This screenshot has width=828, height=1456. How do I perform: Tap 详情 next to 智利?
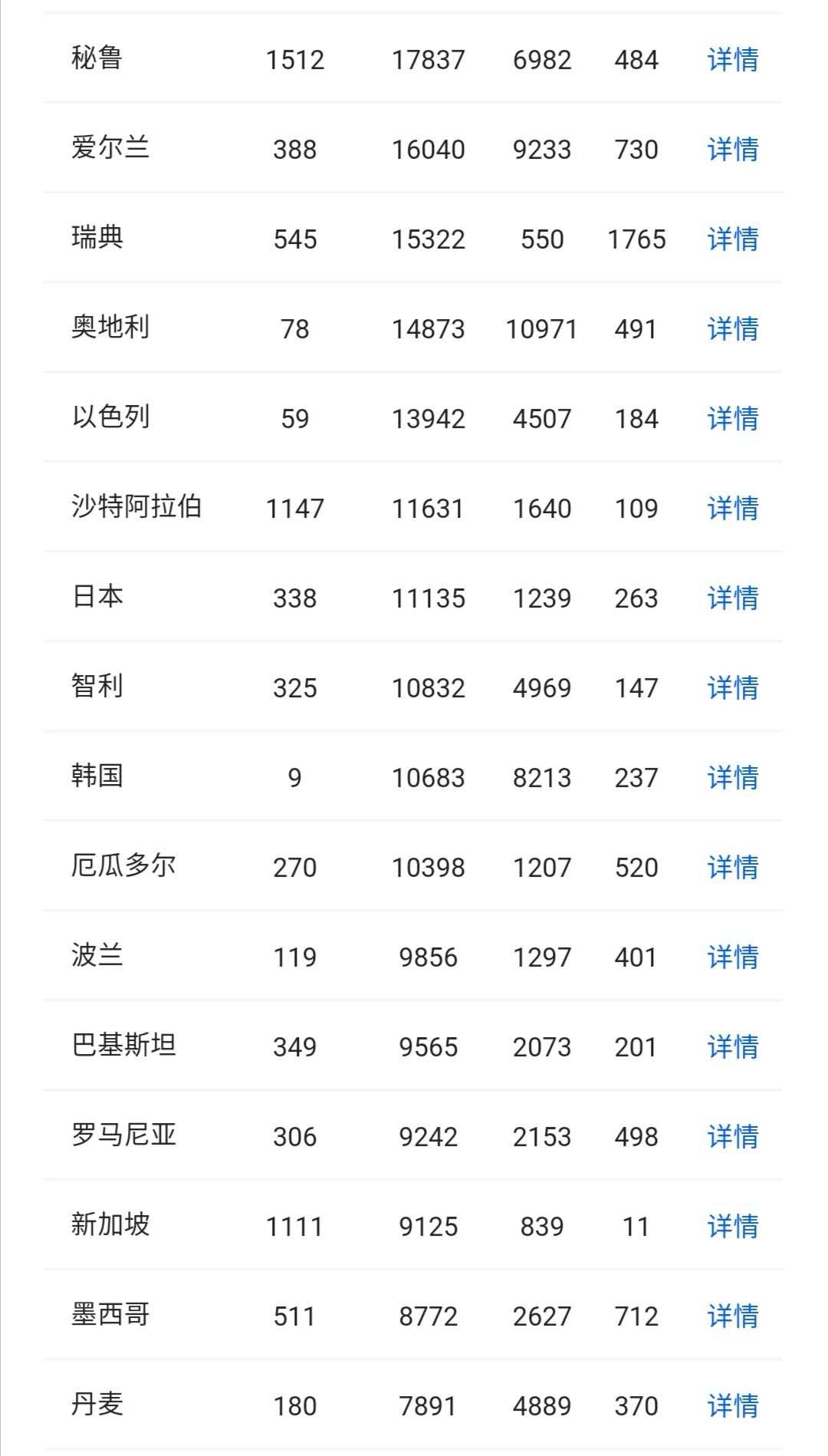pos(733,687)
